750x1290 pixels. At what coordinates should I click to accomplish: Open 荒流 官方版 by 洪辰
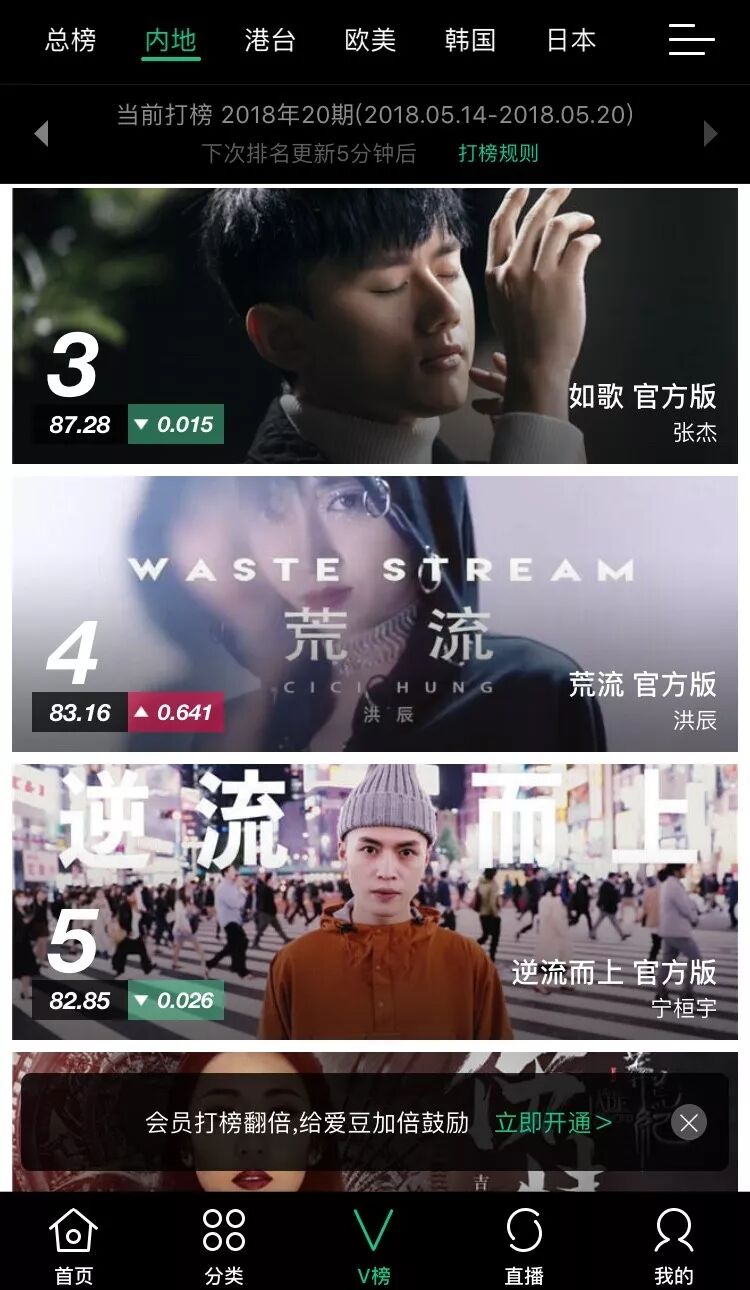375,614
